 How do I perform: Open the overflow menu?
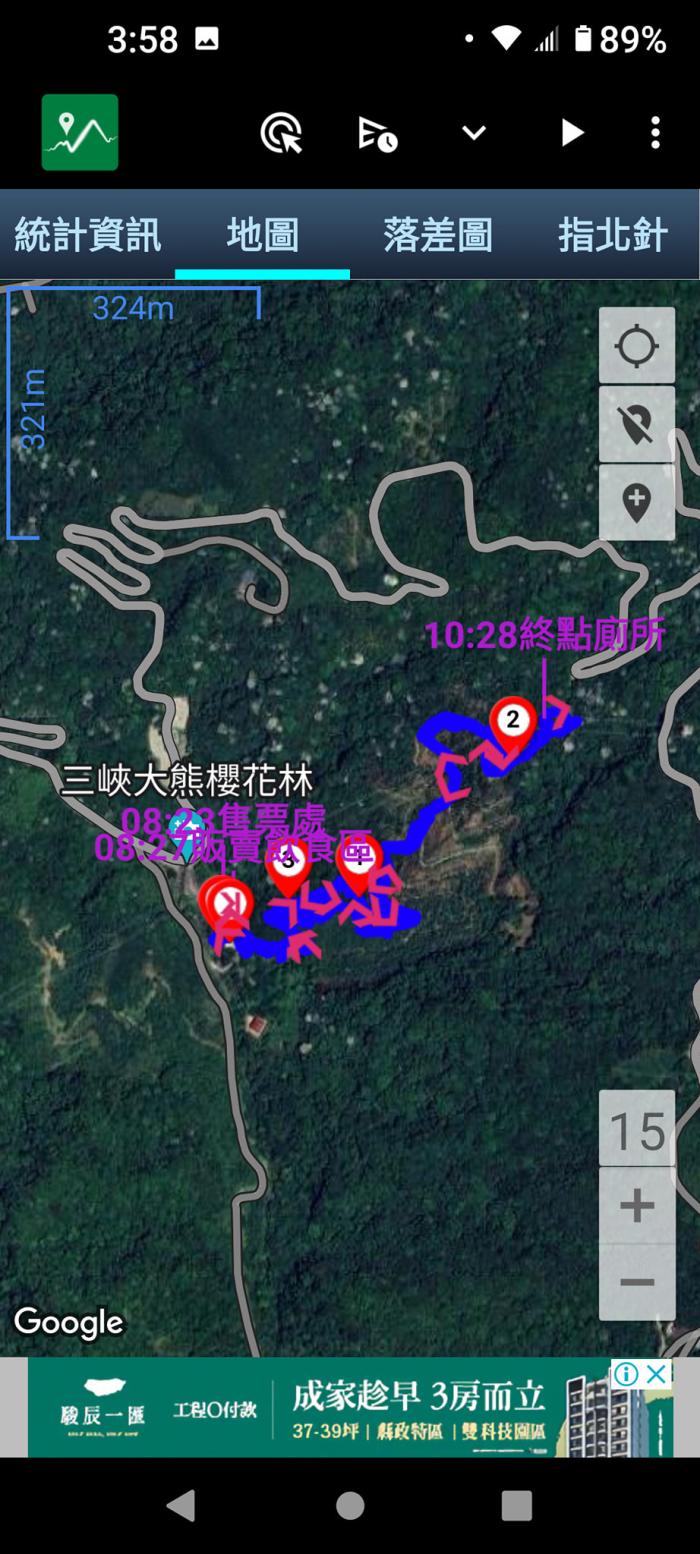coord(655,133)
